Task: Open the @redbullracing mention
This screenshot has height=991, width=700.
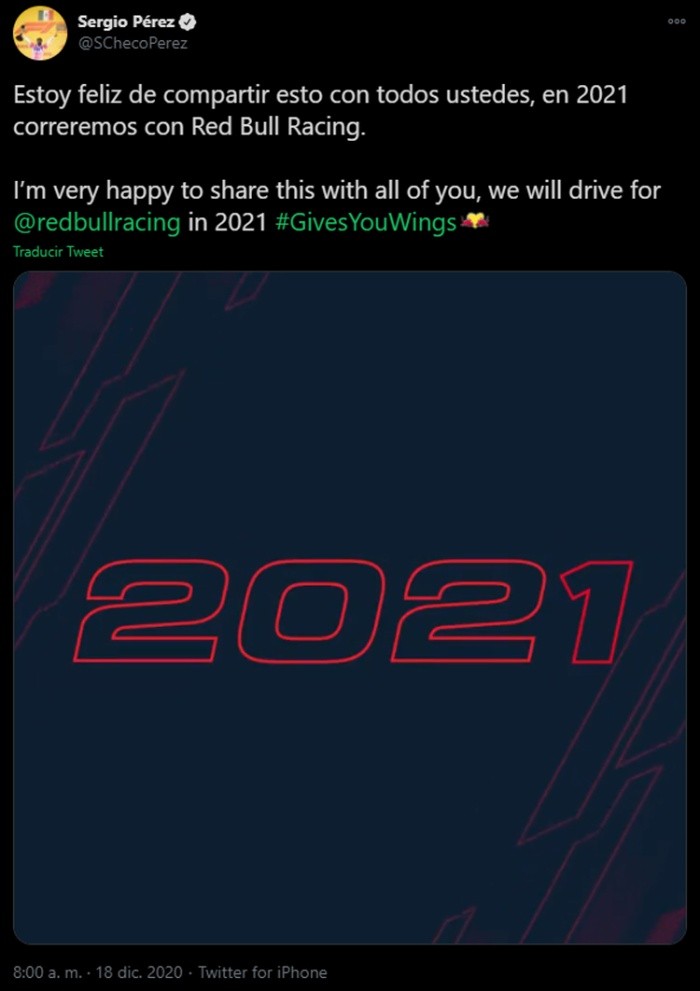Action: pos(97,222)
